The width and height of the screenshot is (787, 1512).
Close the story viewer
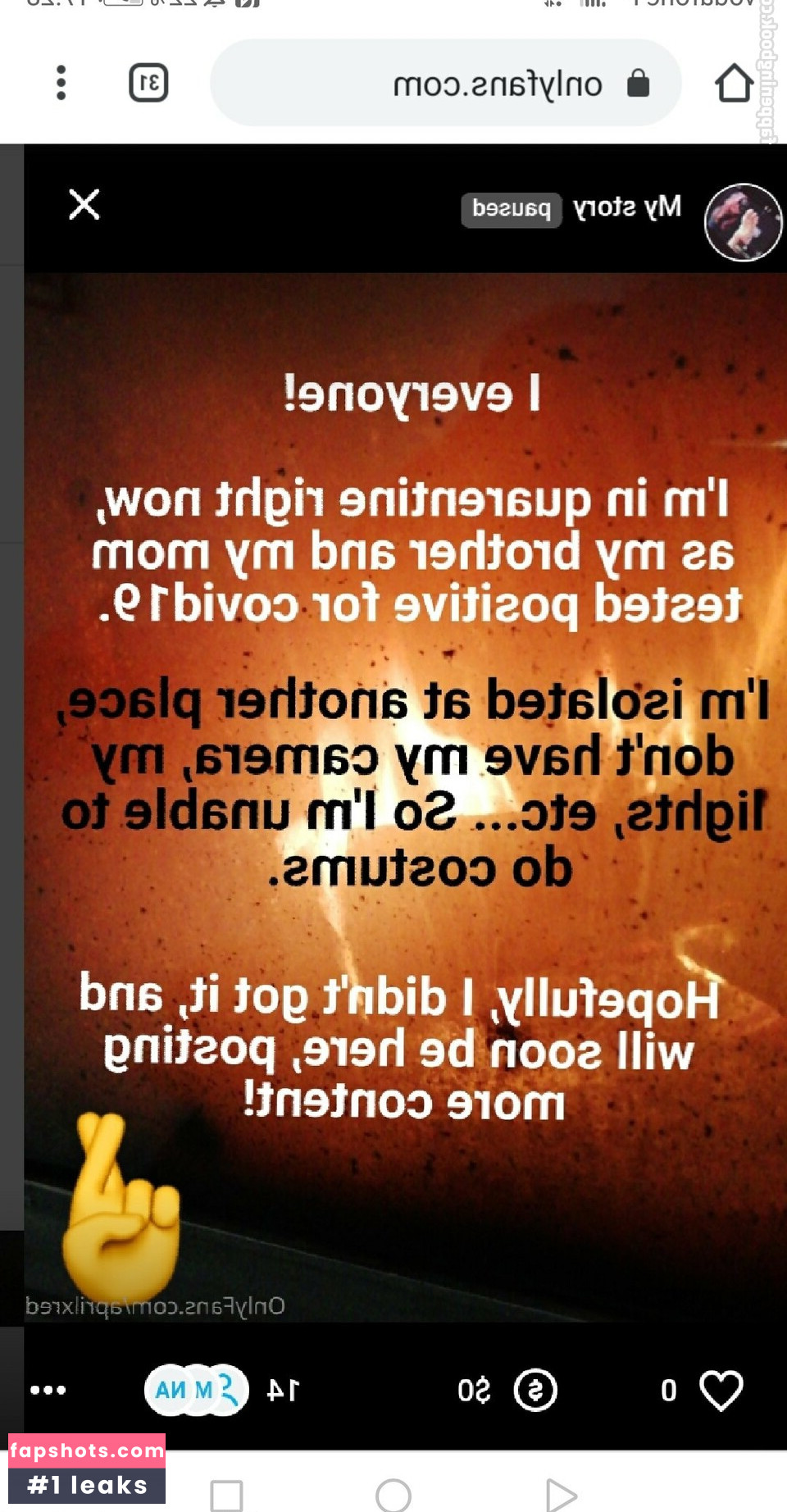point(84,205)
